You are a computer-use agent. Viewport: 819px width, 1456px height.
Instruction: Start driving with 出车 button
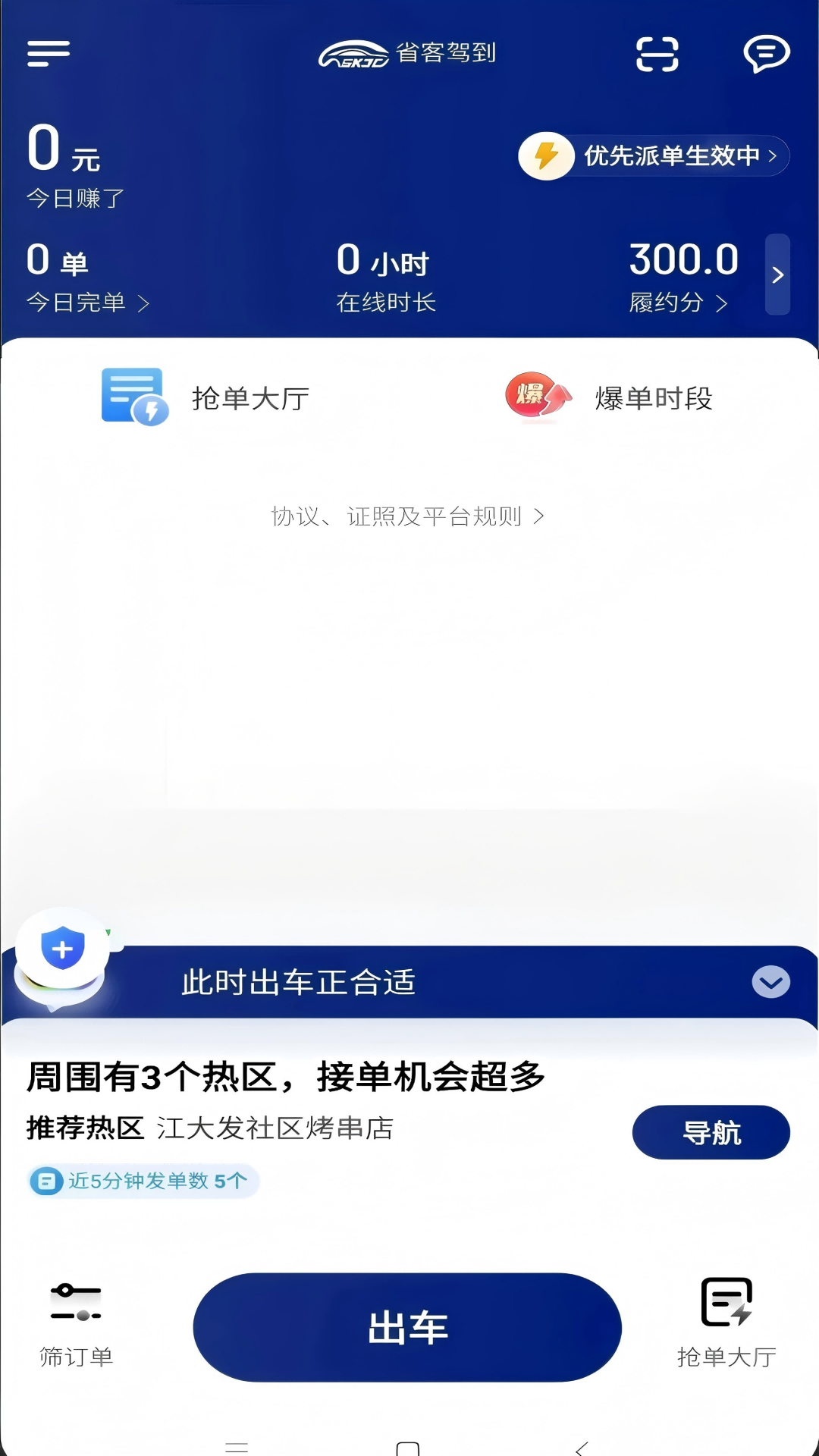[407, 1327]
